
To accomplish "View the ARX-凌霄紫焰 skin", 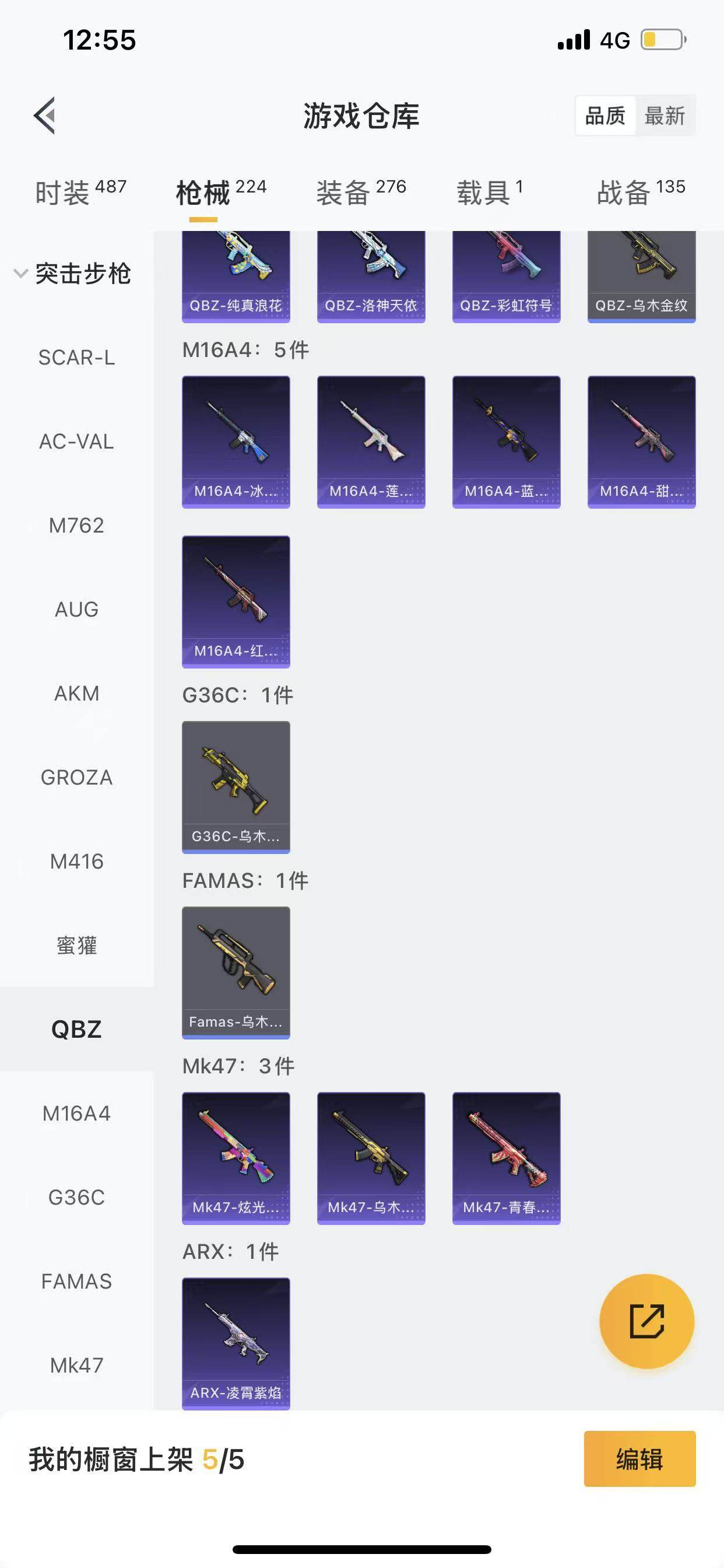I will point(236,1343).
